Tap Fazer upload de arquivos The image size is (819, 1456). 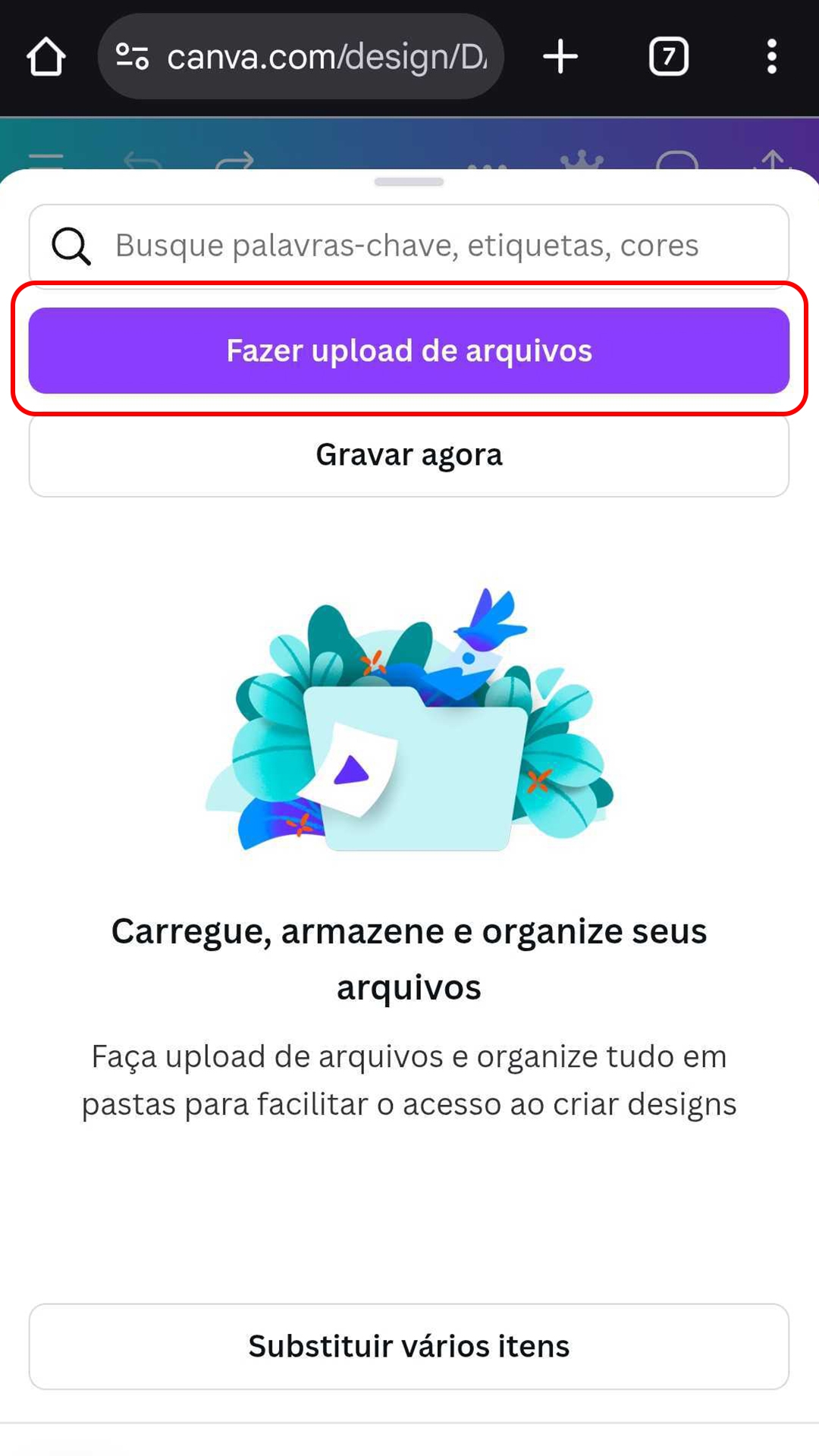click(409, 350)
